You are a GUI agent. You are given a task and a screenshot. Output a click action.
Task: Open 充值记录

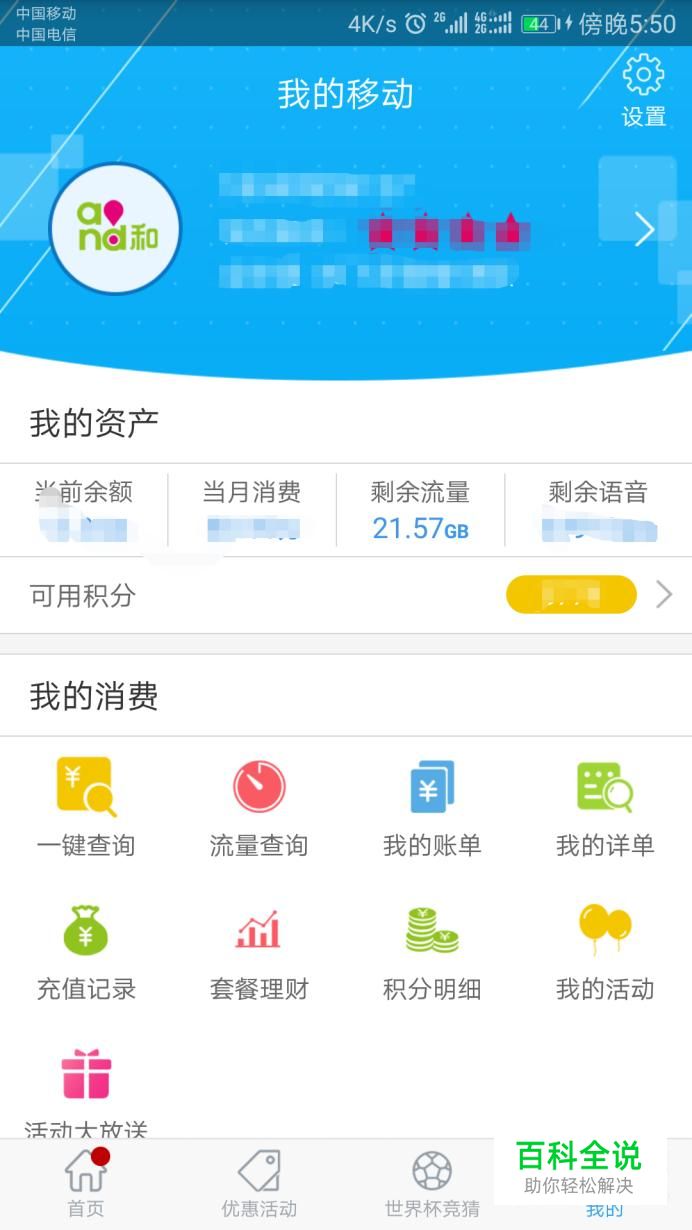point(86,952)
